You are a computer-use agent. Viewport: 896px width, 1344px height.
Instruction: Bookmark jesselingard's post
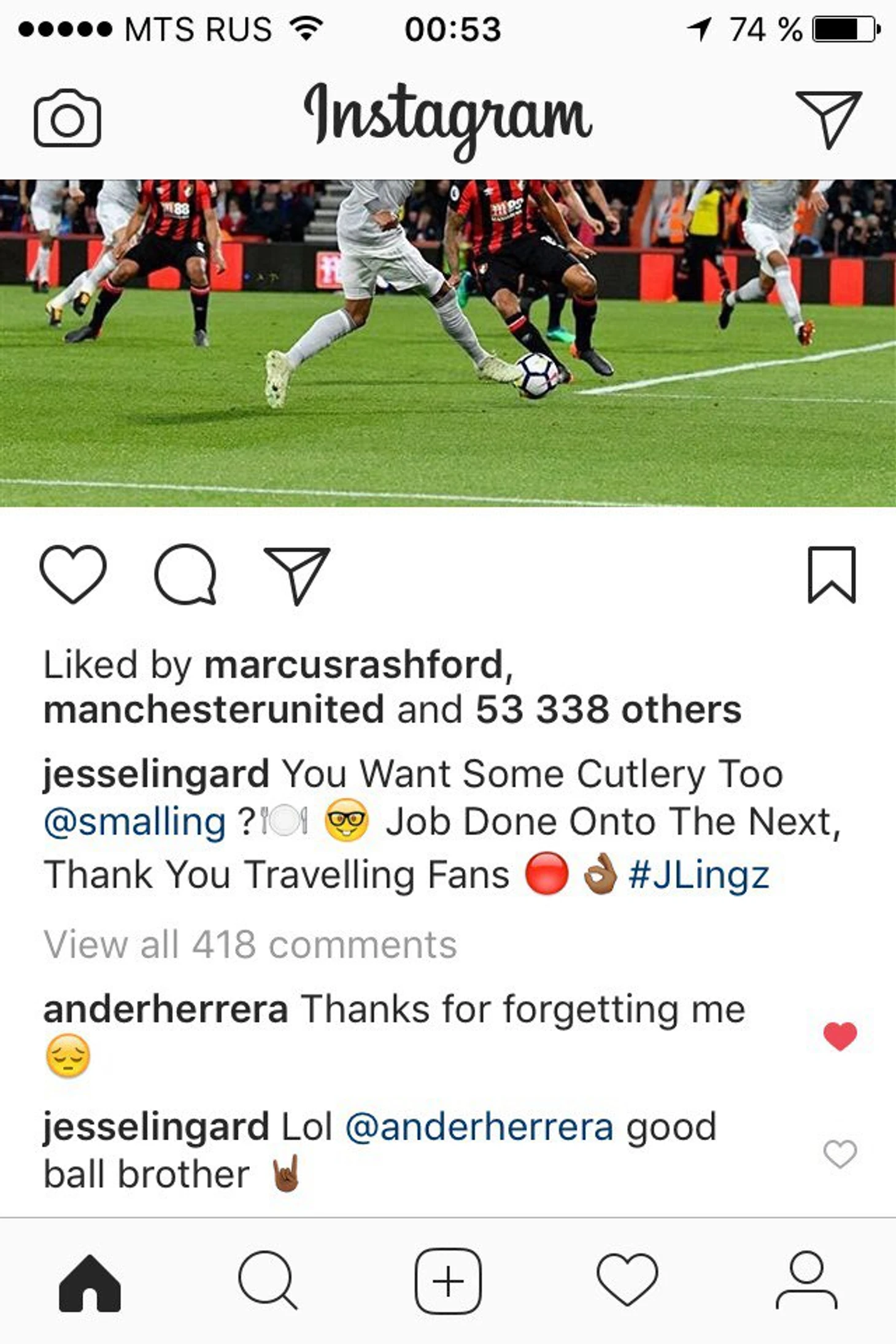tap(831, 574)
